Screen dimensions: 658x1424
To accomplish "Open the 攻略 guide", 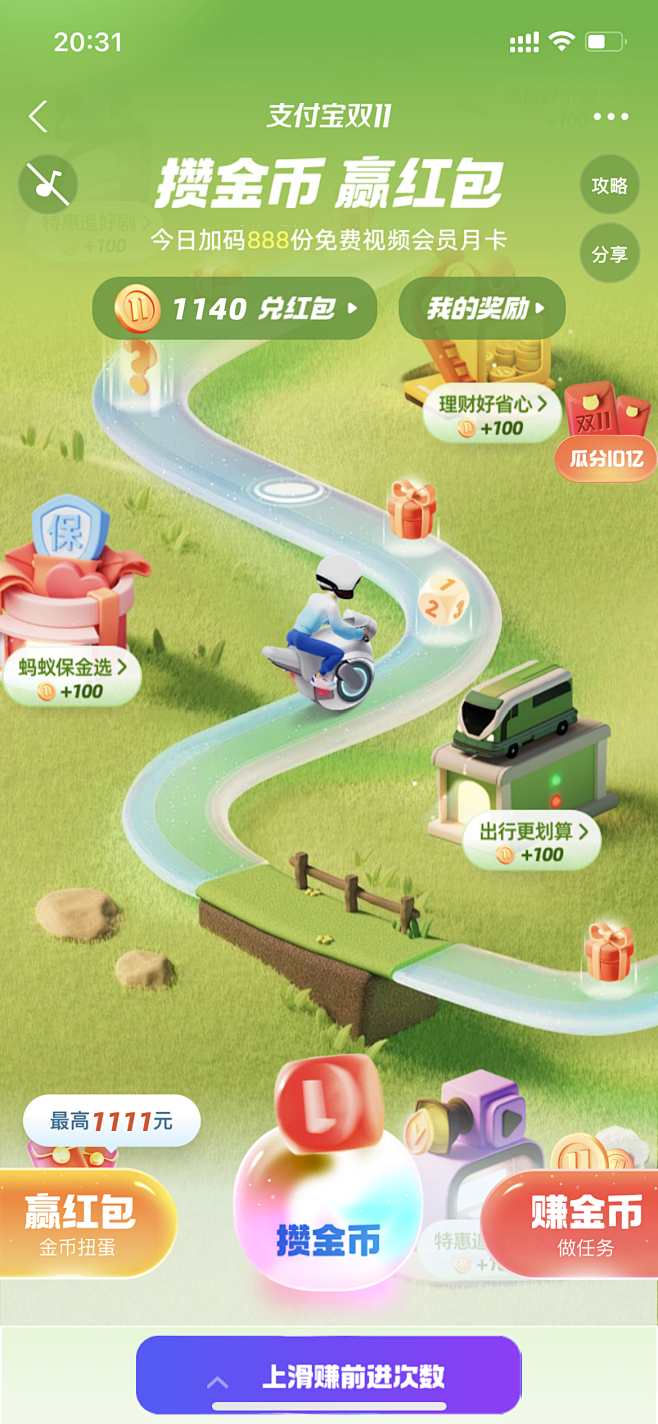I will [x=609, y=185].
